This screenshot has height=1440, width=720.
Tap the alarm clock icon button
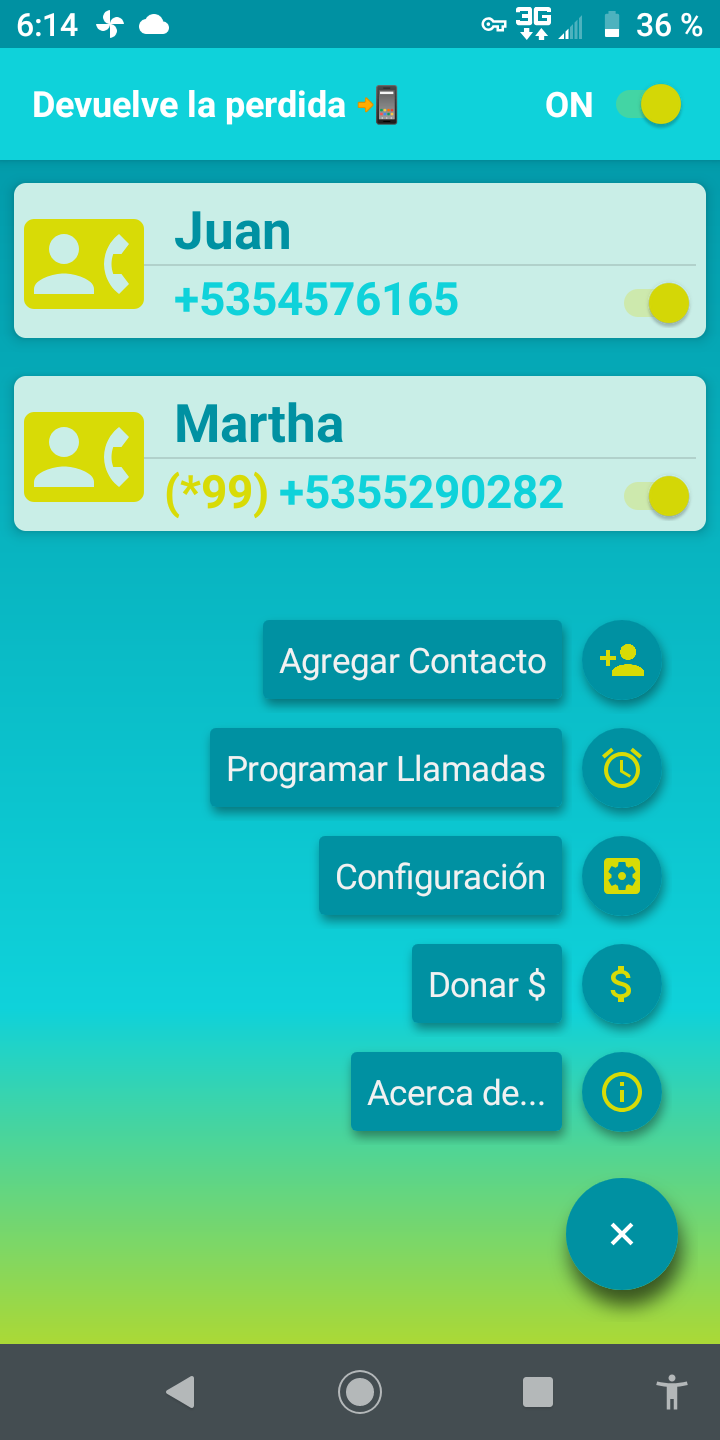622,769
